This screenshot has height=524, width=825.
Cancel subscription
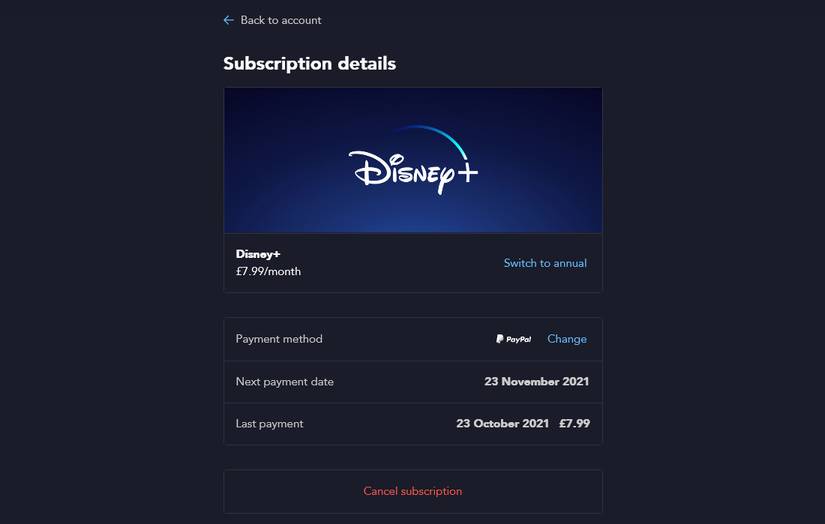(x=412, y=491)
